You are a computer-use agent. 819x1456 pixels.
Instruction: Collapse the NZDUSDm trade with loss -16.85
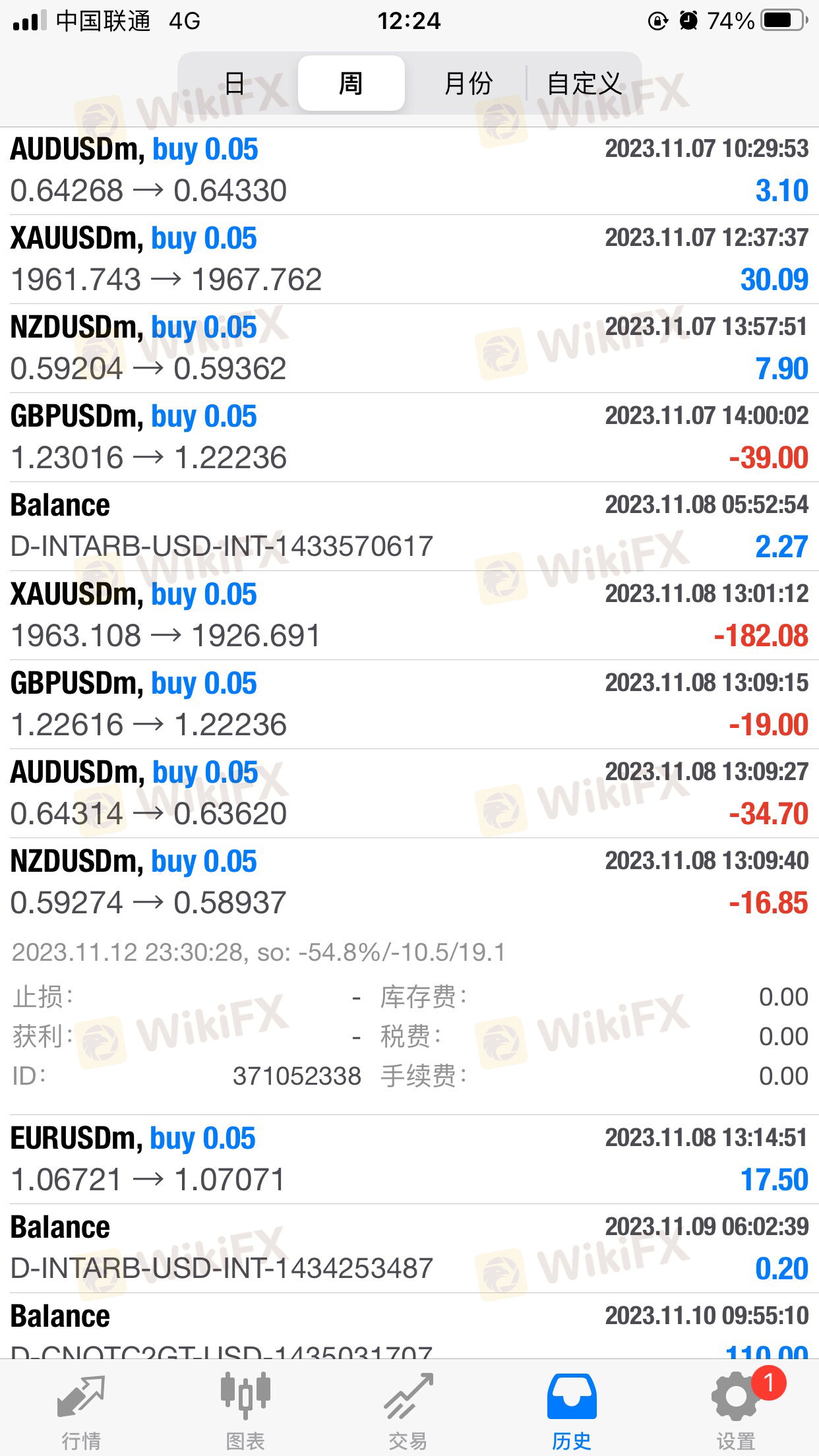(x=409, y=882)
